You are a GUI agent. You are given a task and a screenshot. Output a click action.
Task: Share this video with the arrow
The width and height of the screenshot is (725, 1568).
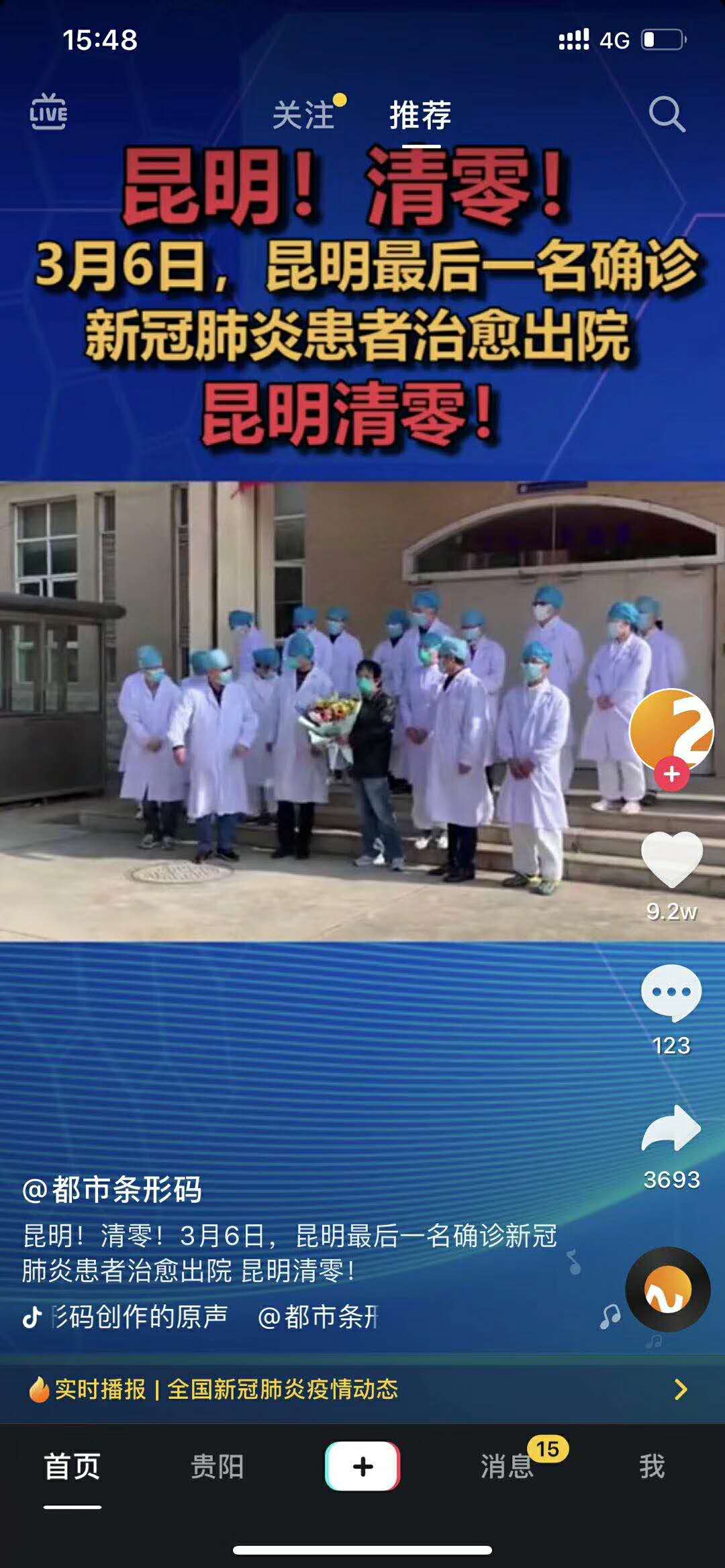(x=671, y=1129)
